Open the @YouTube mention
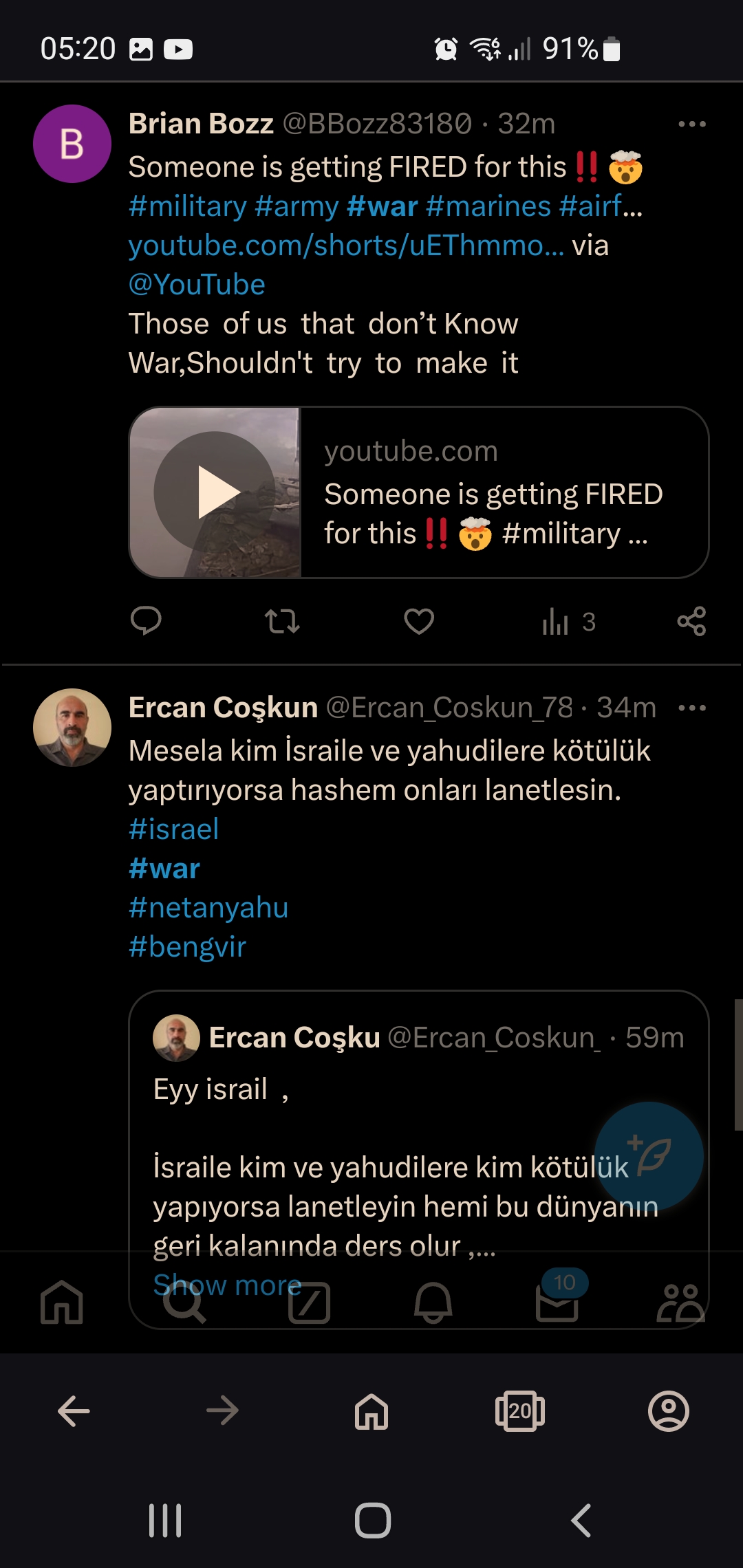The image size is (743, 1568). [197, 285]
